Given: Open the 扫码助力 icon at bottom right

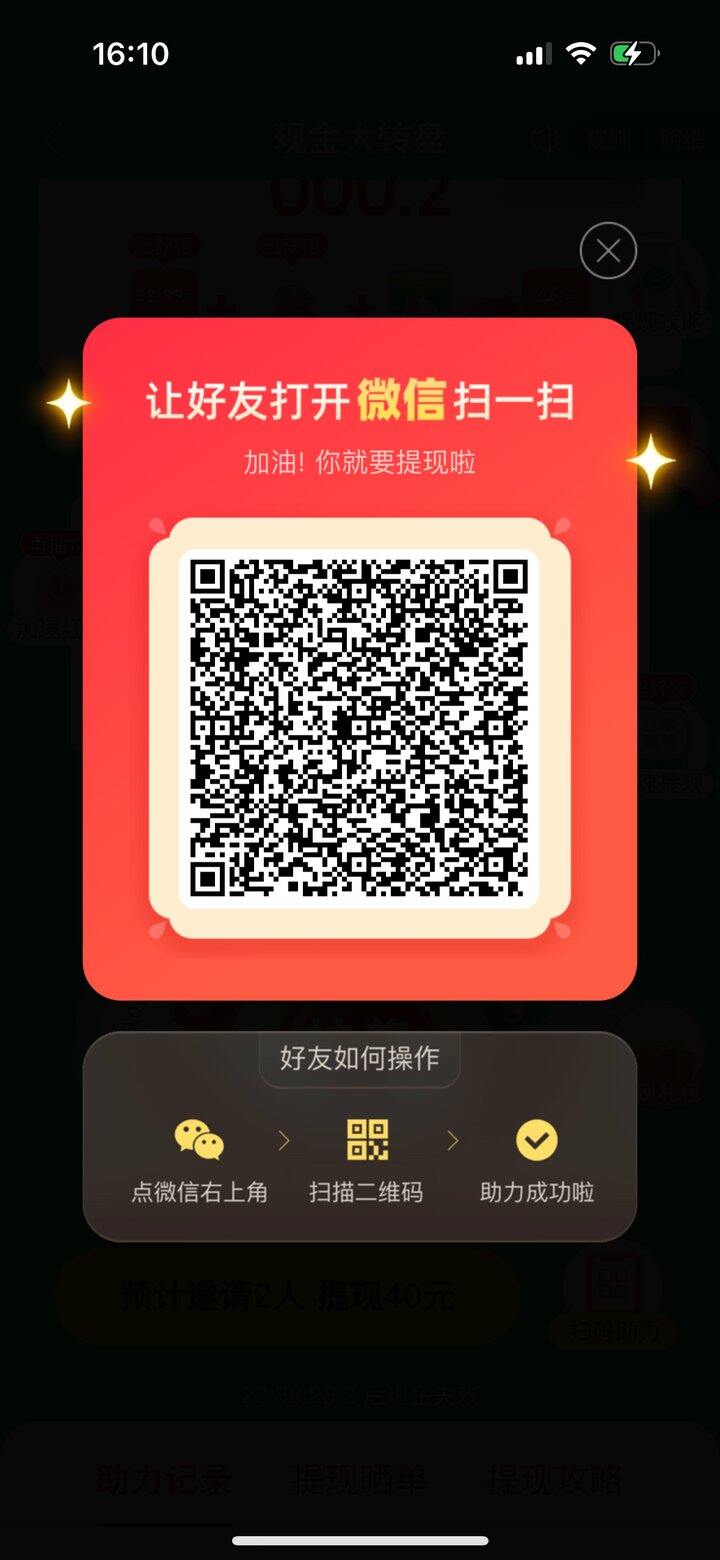Looking at the screenshot, I should [613, 1290].
